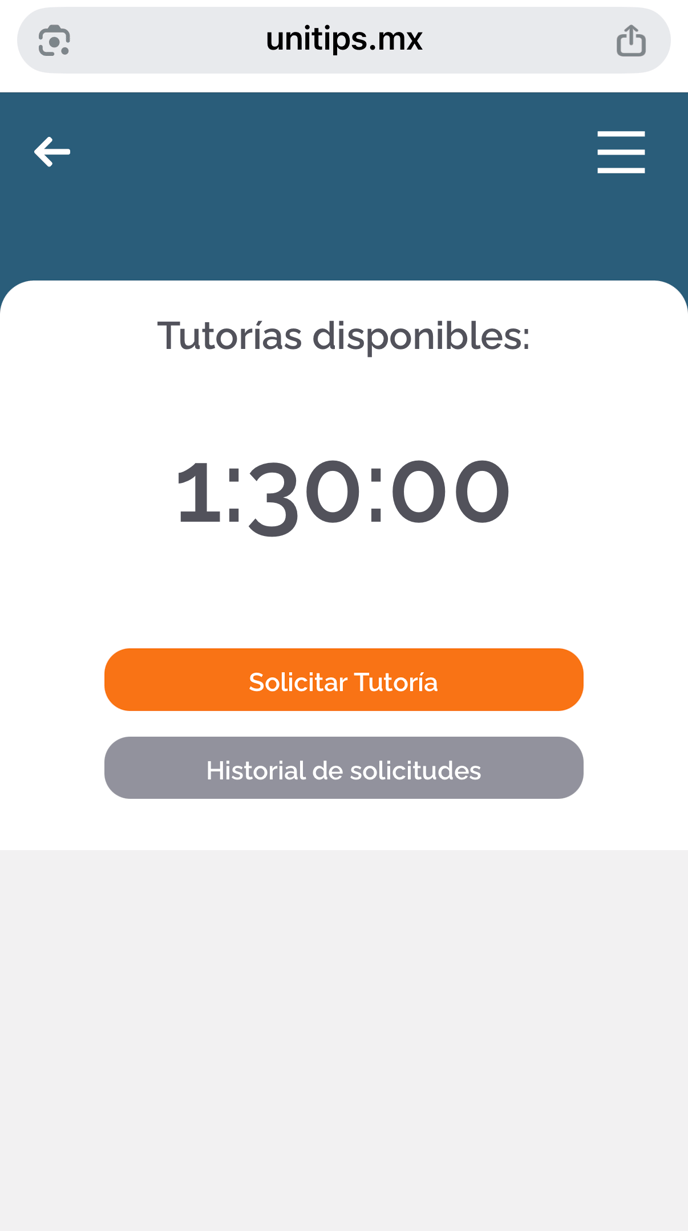Tap the Solicitar Tutoría button
Screen dimensions: 688x1231
[x=343, y=680]
